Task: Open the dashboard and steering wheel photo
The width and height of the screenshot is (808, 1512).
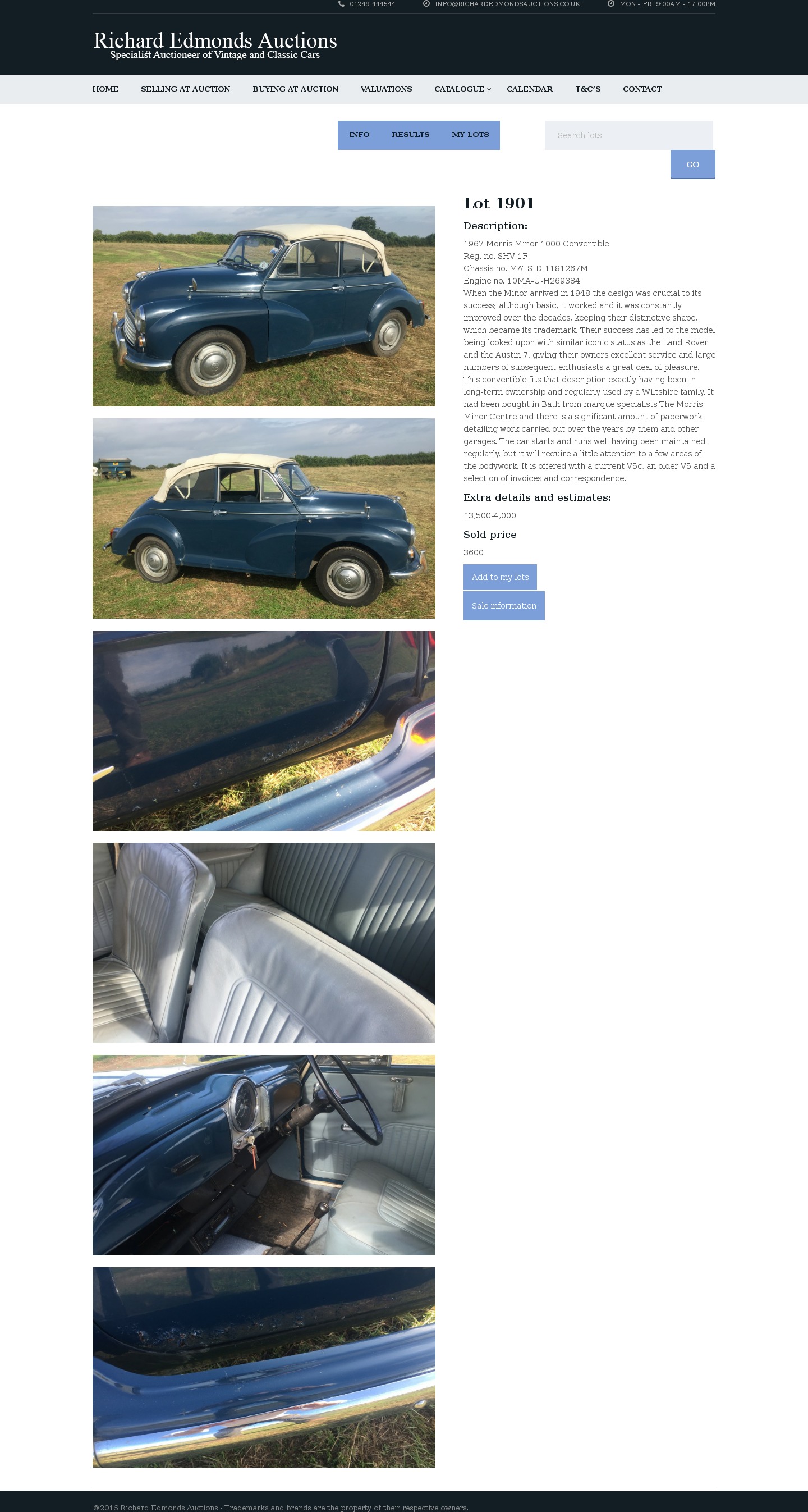Action: tap(264, 1155)
